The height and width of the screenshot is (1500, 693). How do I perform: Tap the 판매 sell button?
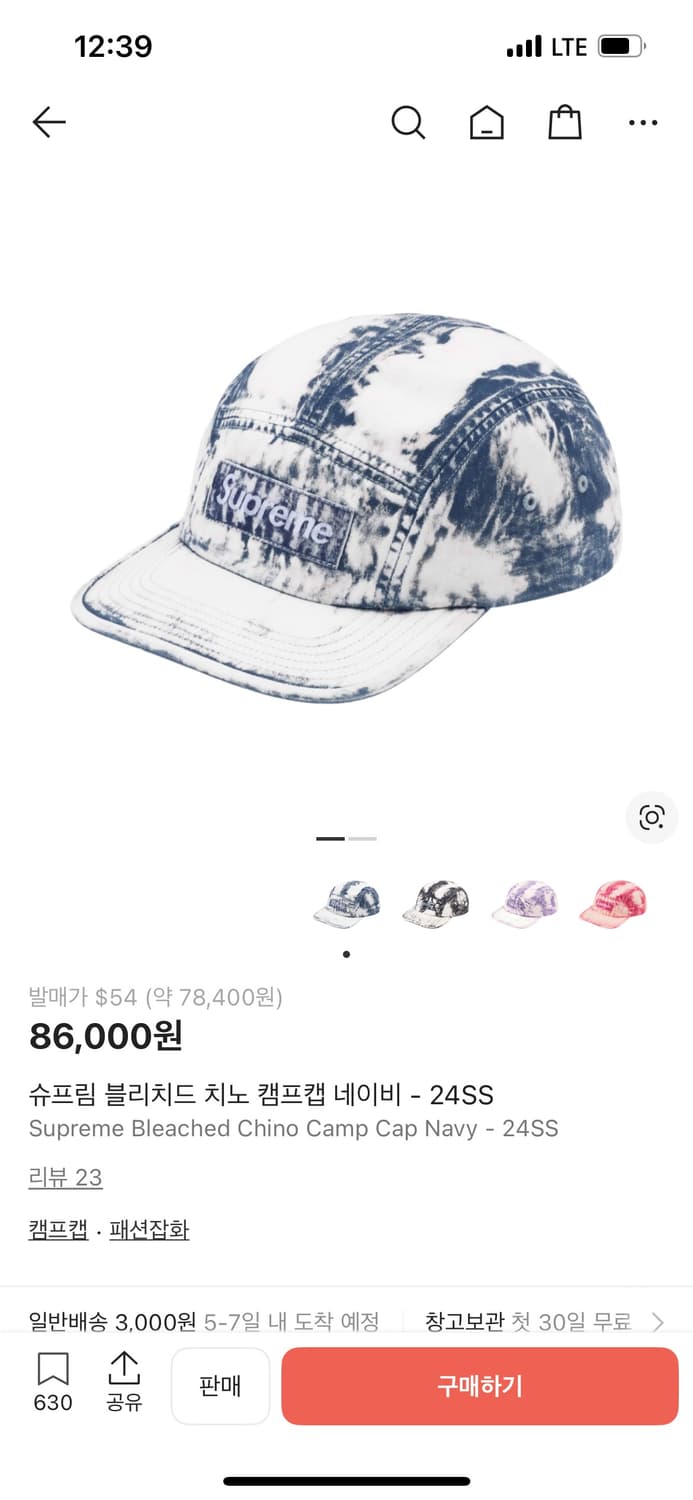[x=220, y=1386]
